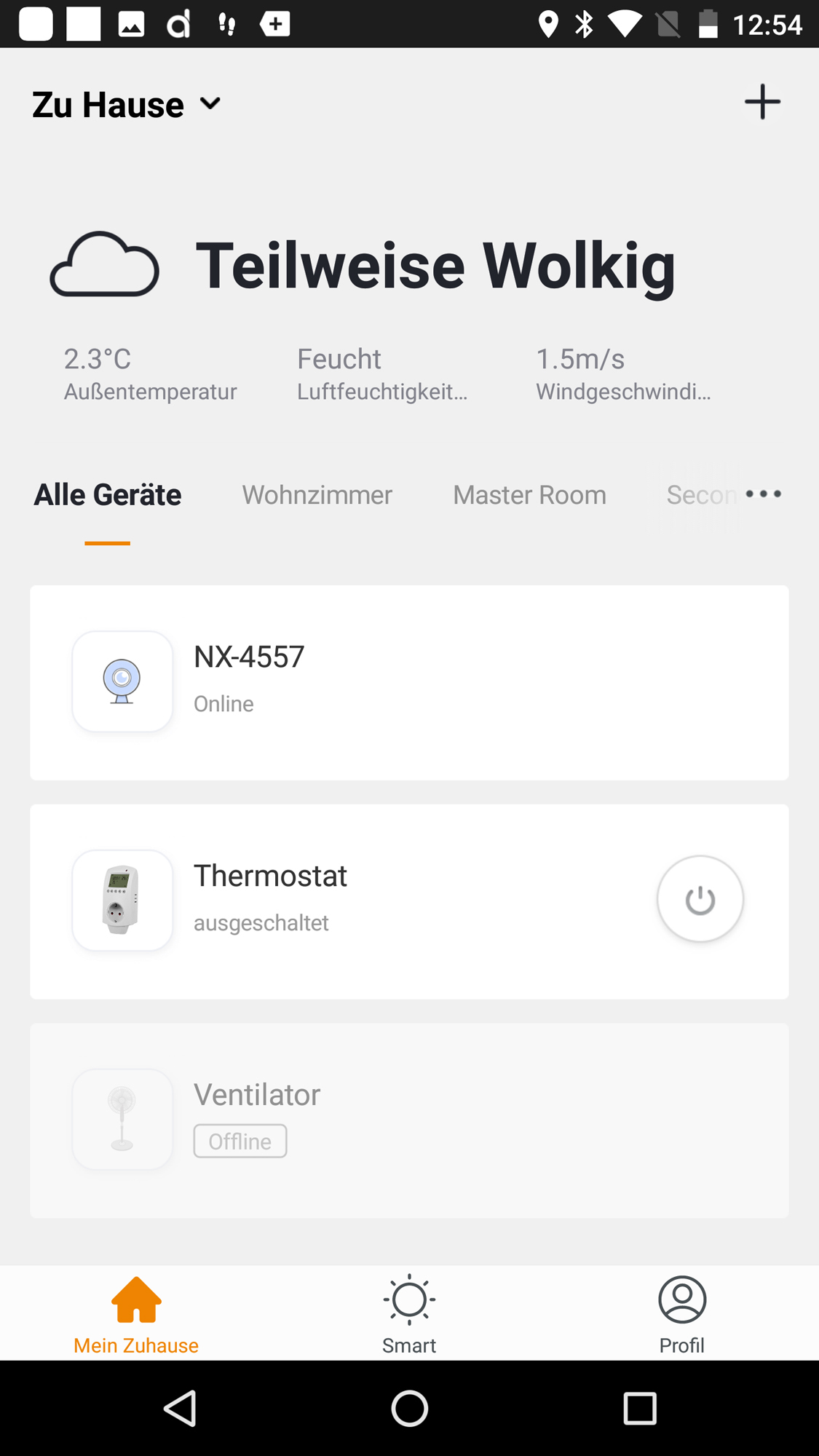Add a new device with the plus icon
Screen dimensions: 819x1456
[x=762, y=102]
